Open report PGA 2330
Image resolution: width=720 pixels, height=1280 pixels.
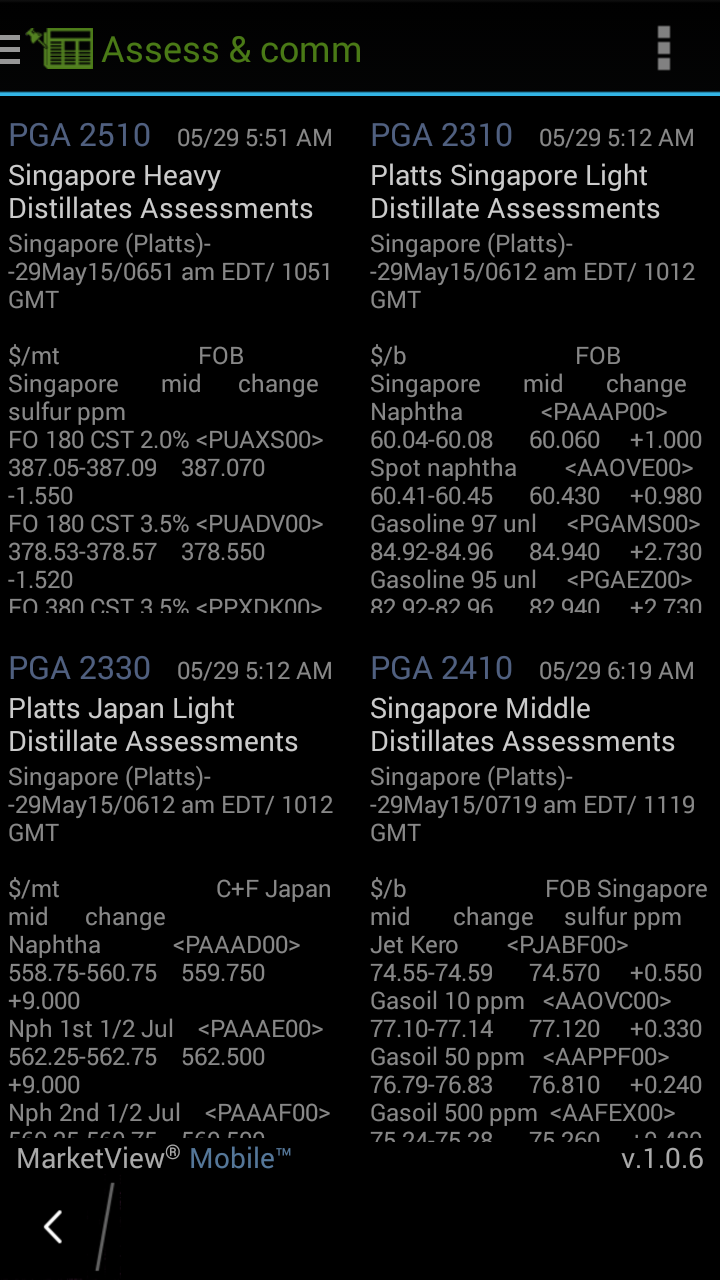pos(78,668)
